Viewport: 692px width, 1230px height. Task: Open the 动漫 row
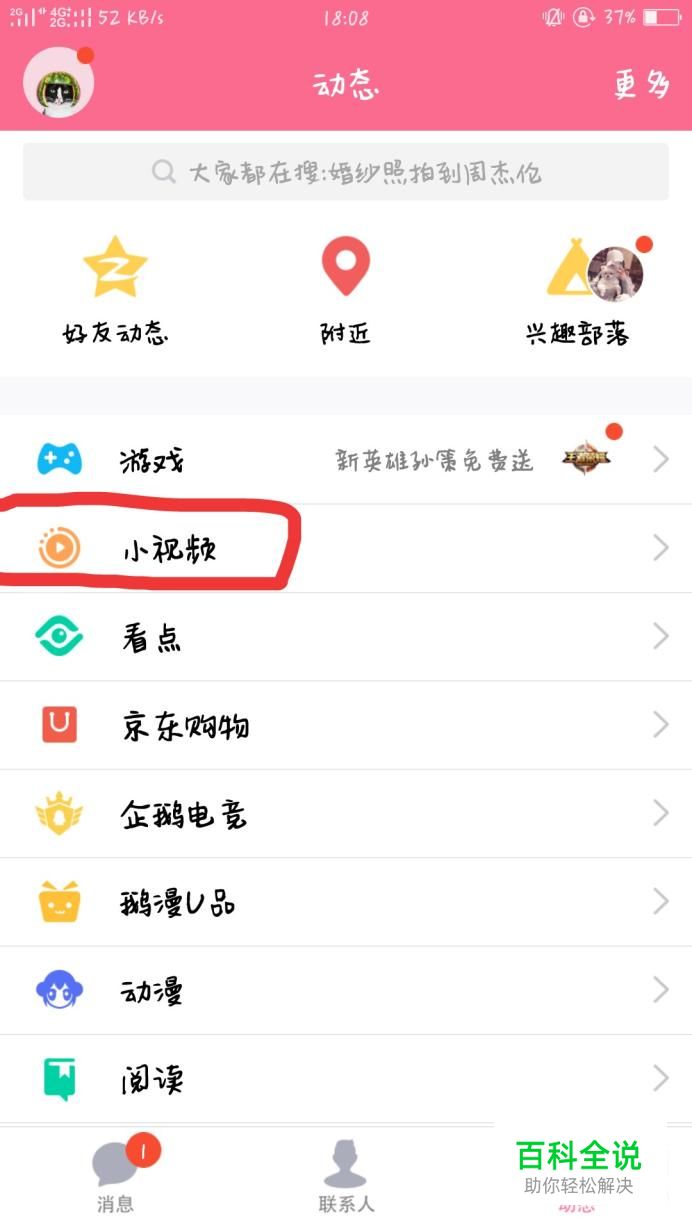346,991
